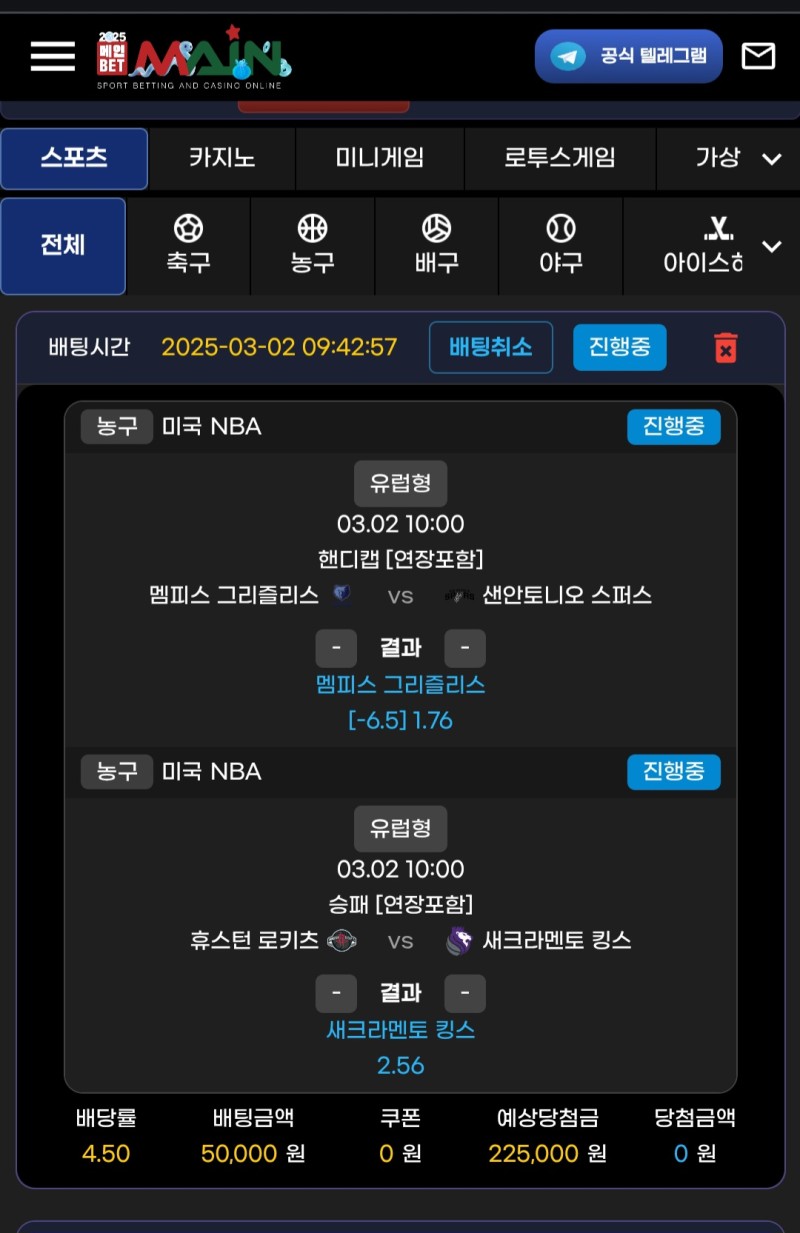Screen dimensions: 800x1233
Task: Open the messages envelope icon
Action: (758, 56)
